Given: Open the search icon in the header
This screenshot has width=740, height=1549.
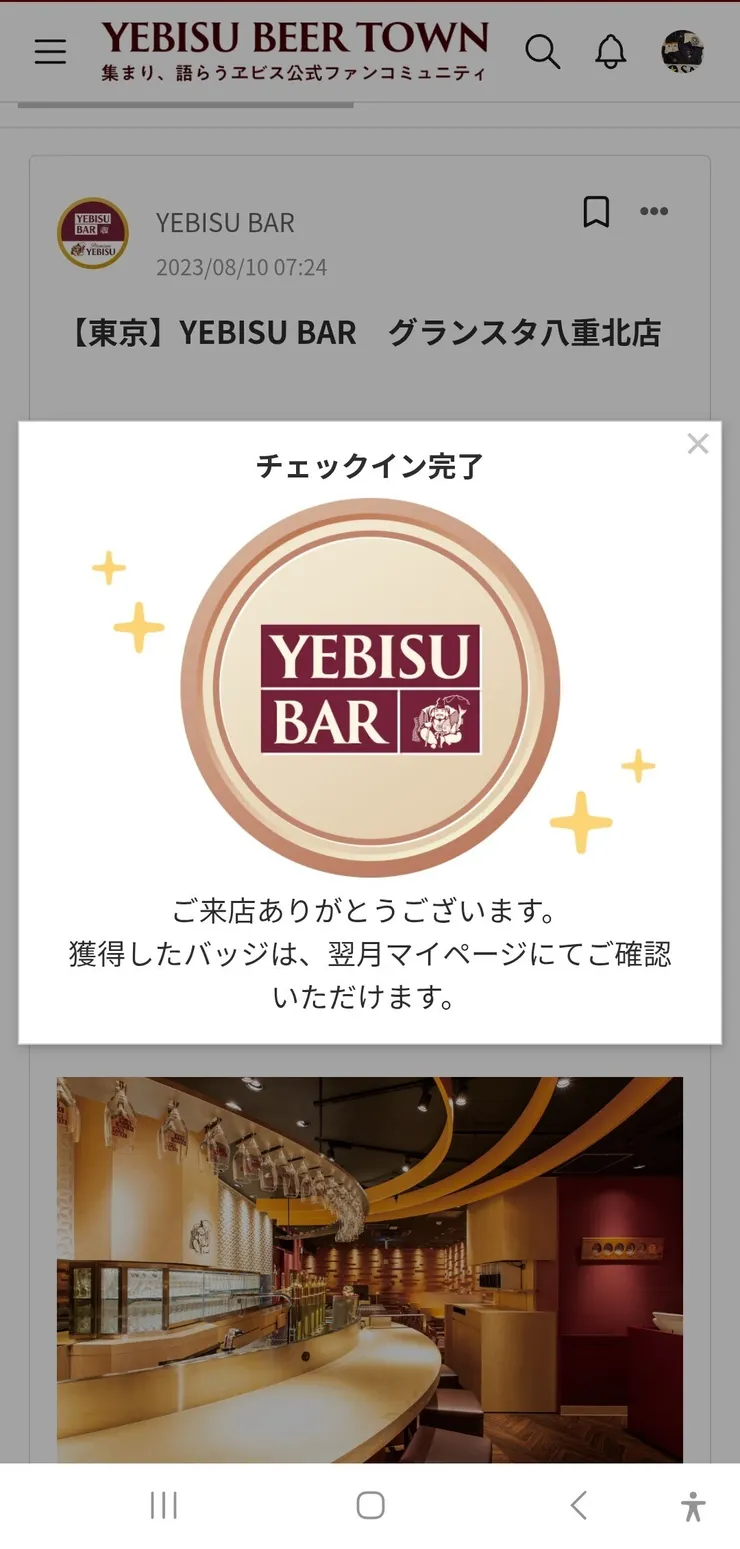Looking at the screenshot, I should tap(544, 52).
